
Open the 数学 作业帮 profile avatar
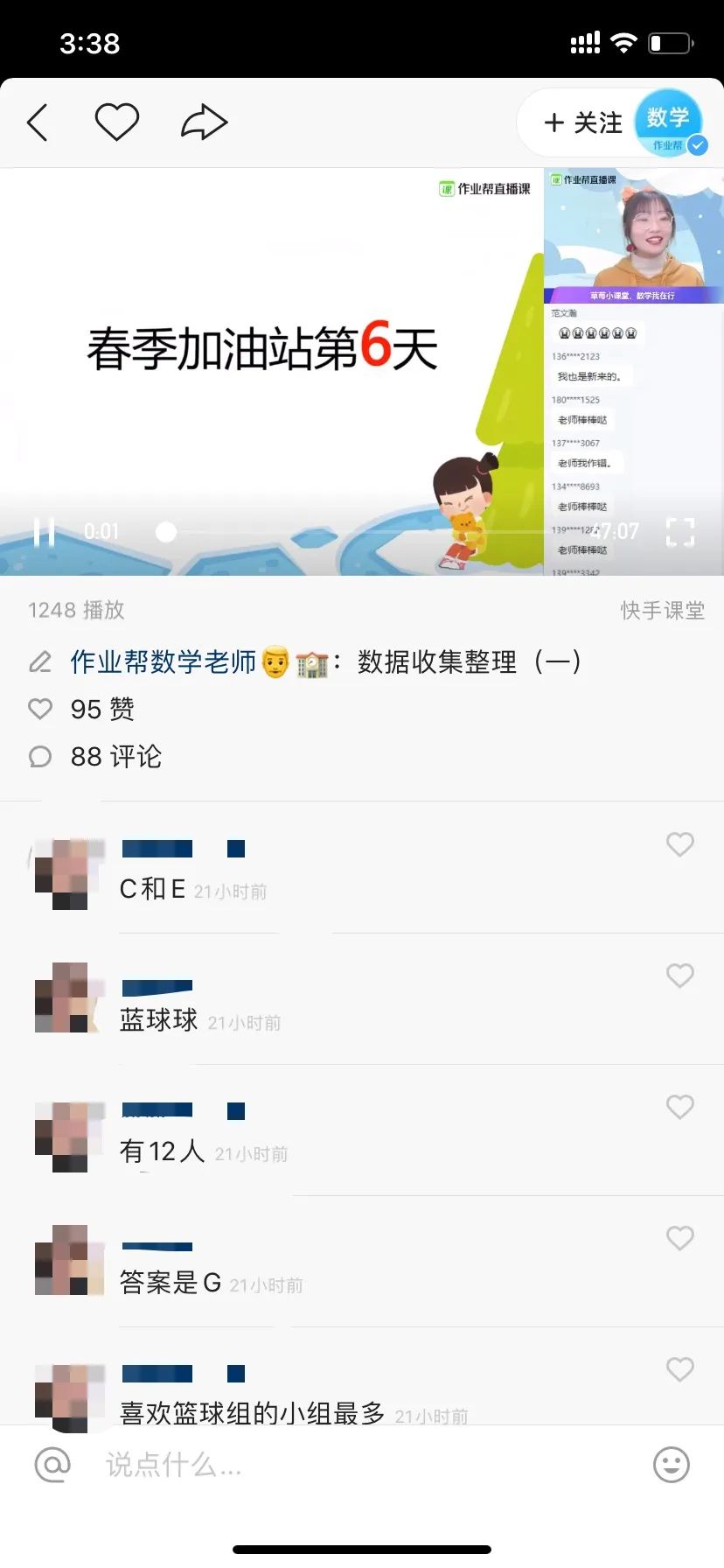pyautogui.click(x=669, y=123)
